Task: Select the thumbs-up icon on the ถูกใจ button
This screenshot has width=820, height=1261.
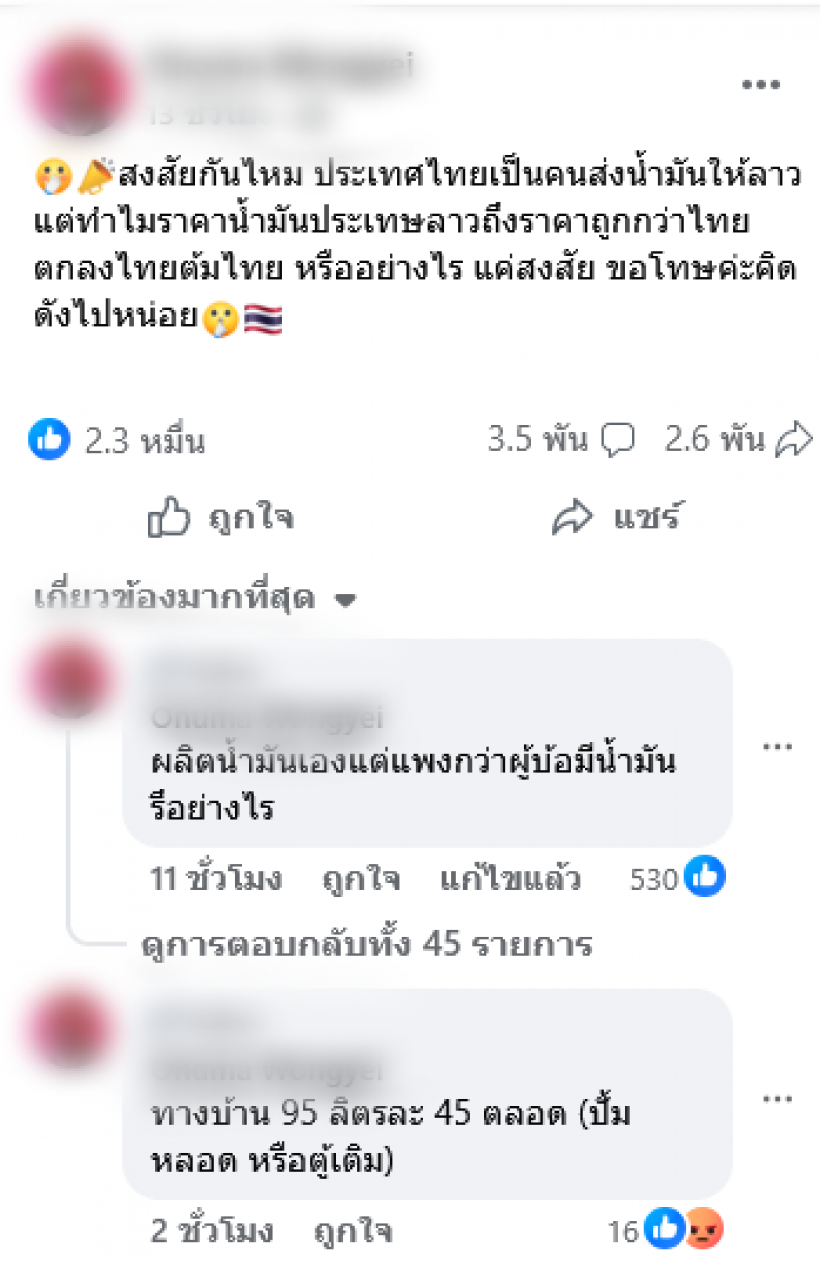Action: (170, 516)
